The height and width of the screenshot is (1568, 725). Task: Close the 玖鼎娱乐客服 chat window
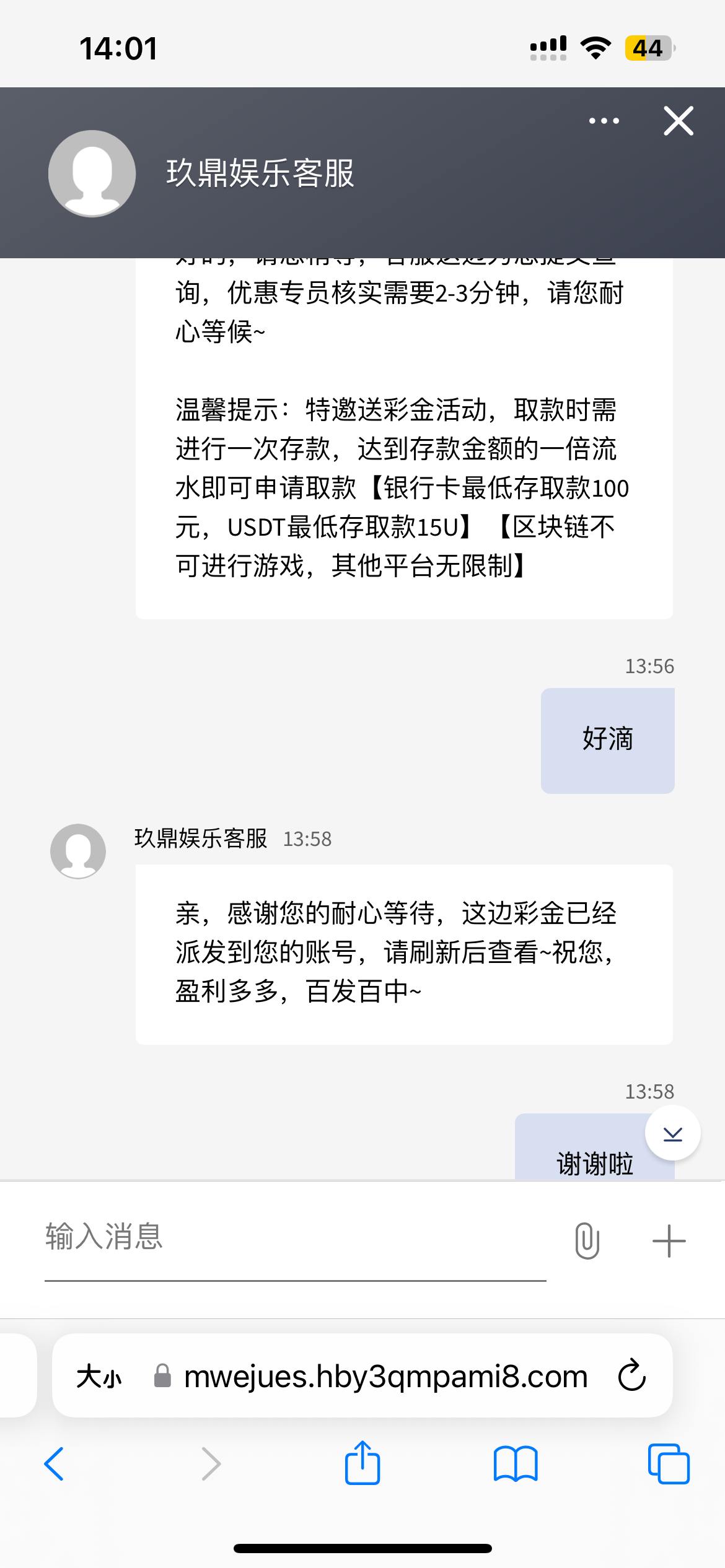679,121
